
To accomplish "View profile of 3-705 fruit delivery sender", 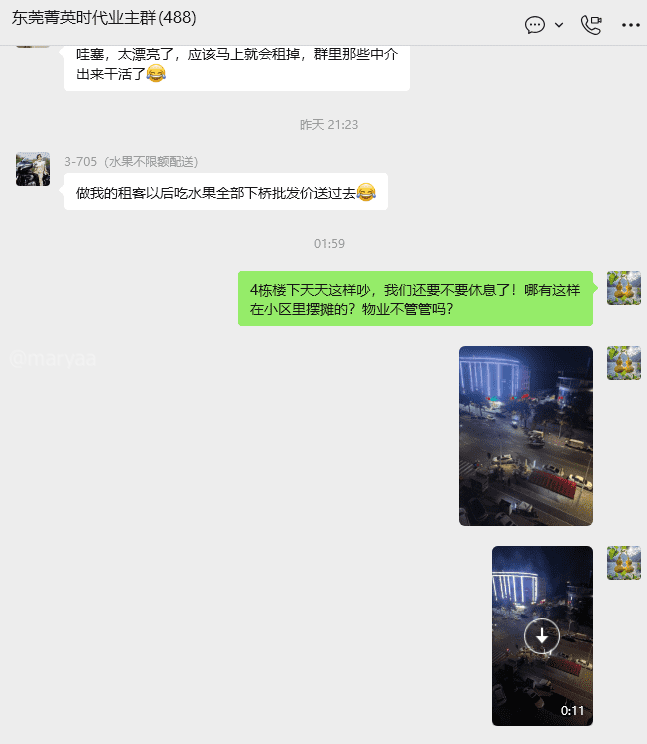I will (x=33, y=169).
